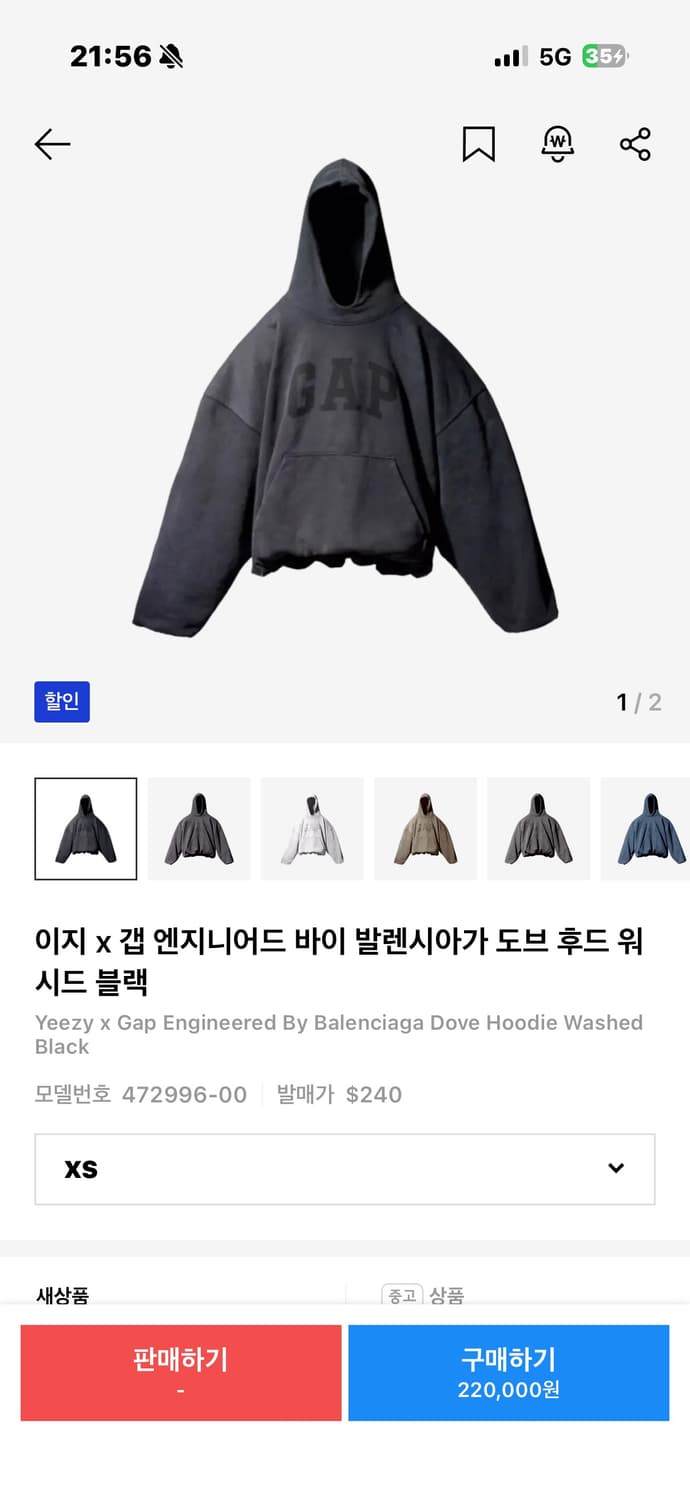Select the washed black hoodie thumbnail
Image resolution: width=690 pixels, height=1500 pixels.
click(86, 829)
